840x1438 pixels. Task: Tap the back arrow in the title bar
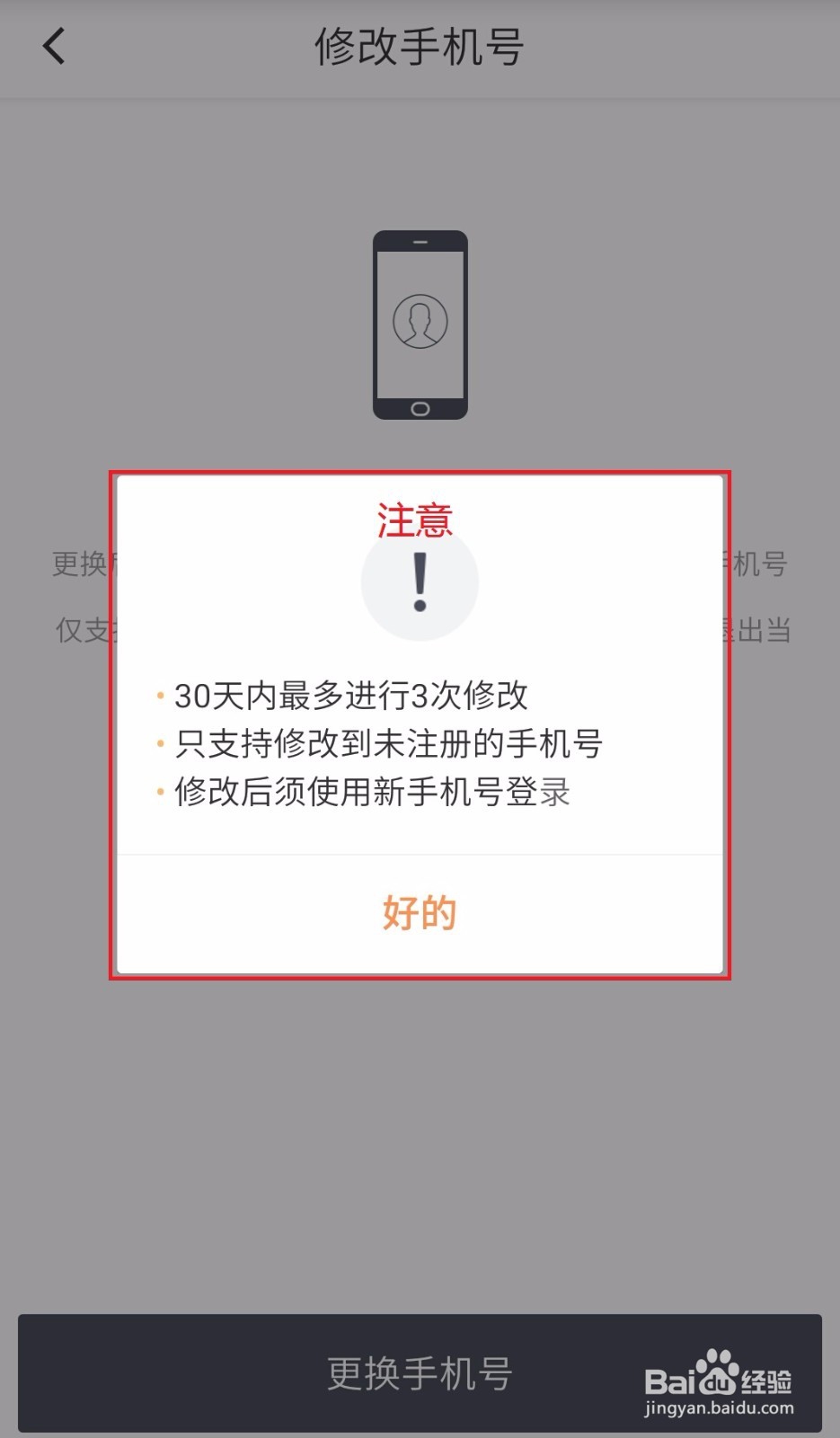[x=54, y=45]
